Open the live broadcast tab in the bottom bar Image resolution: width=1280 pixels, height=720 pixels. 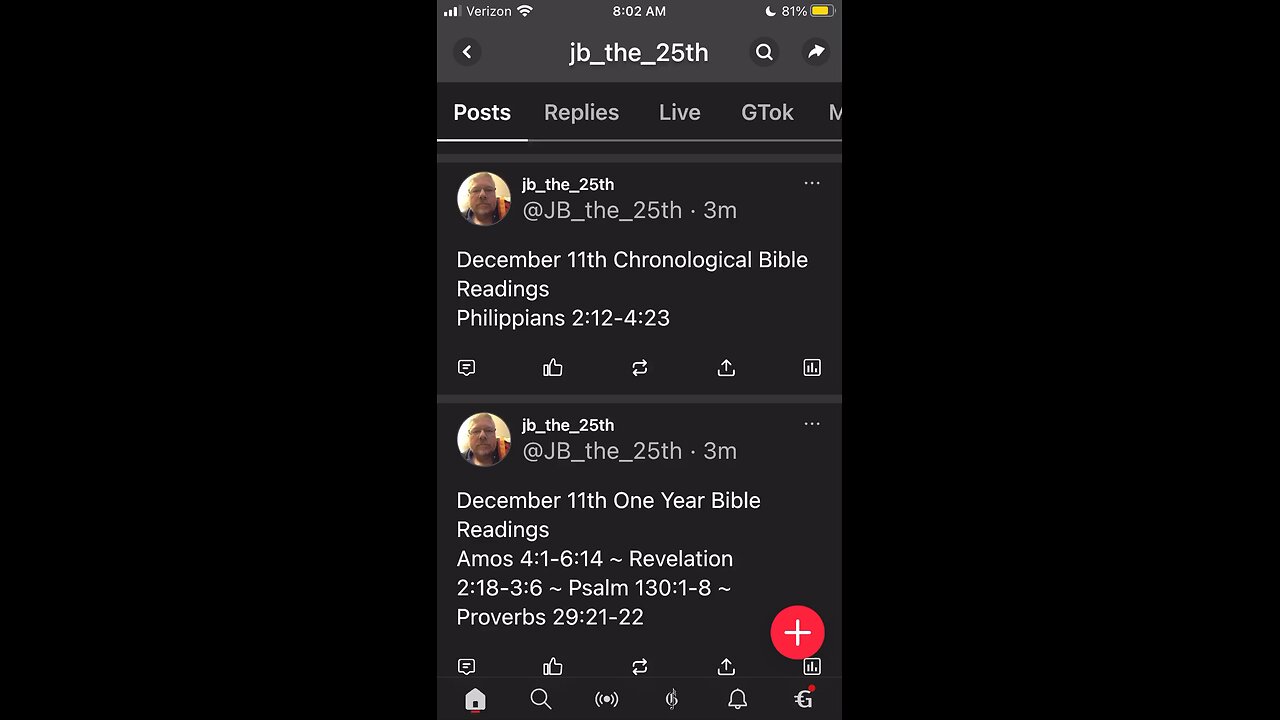(606, 699)
